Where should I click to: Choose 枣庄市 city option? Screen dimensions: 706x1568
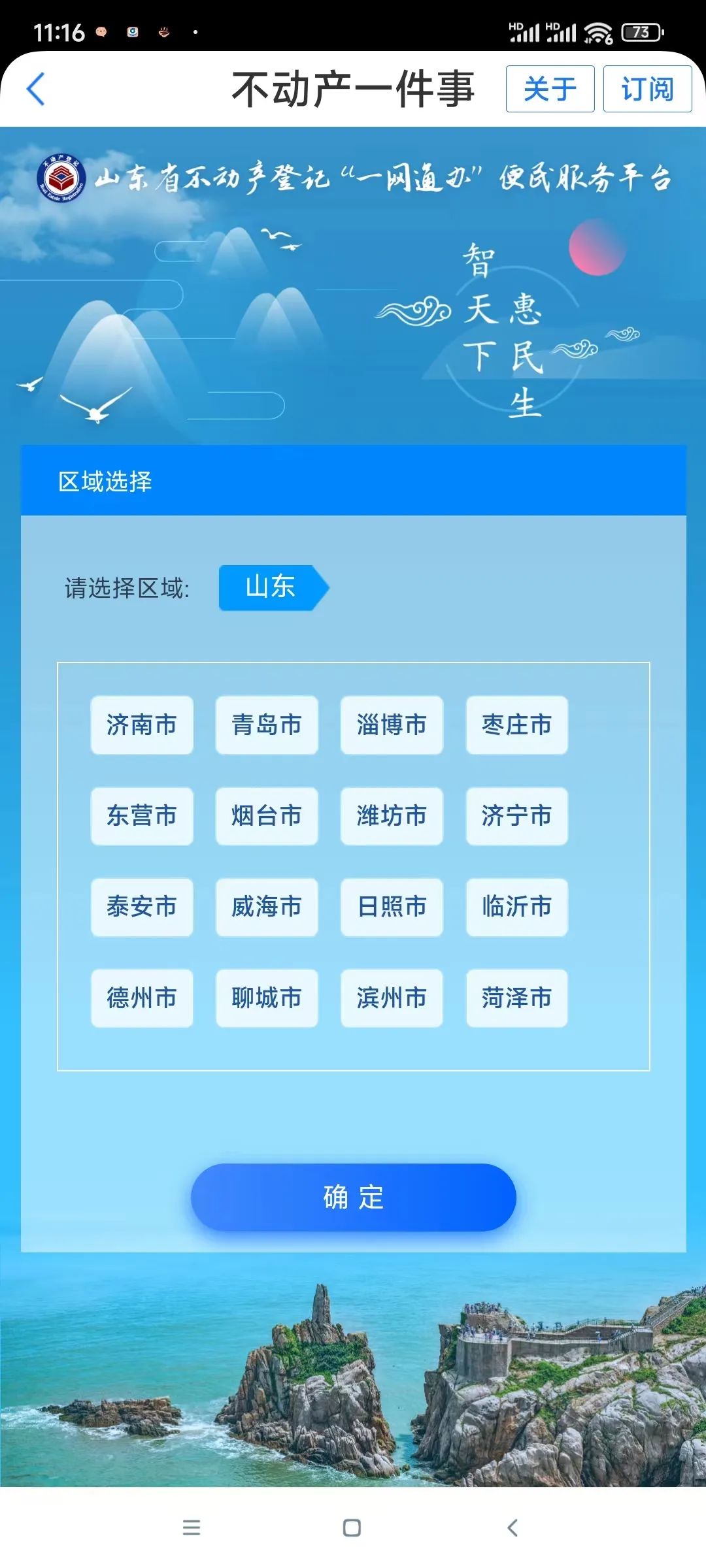[x=516, y=725]
